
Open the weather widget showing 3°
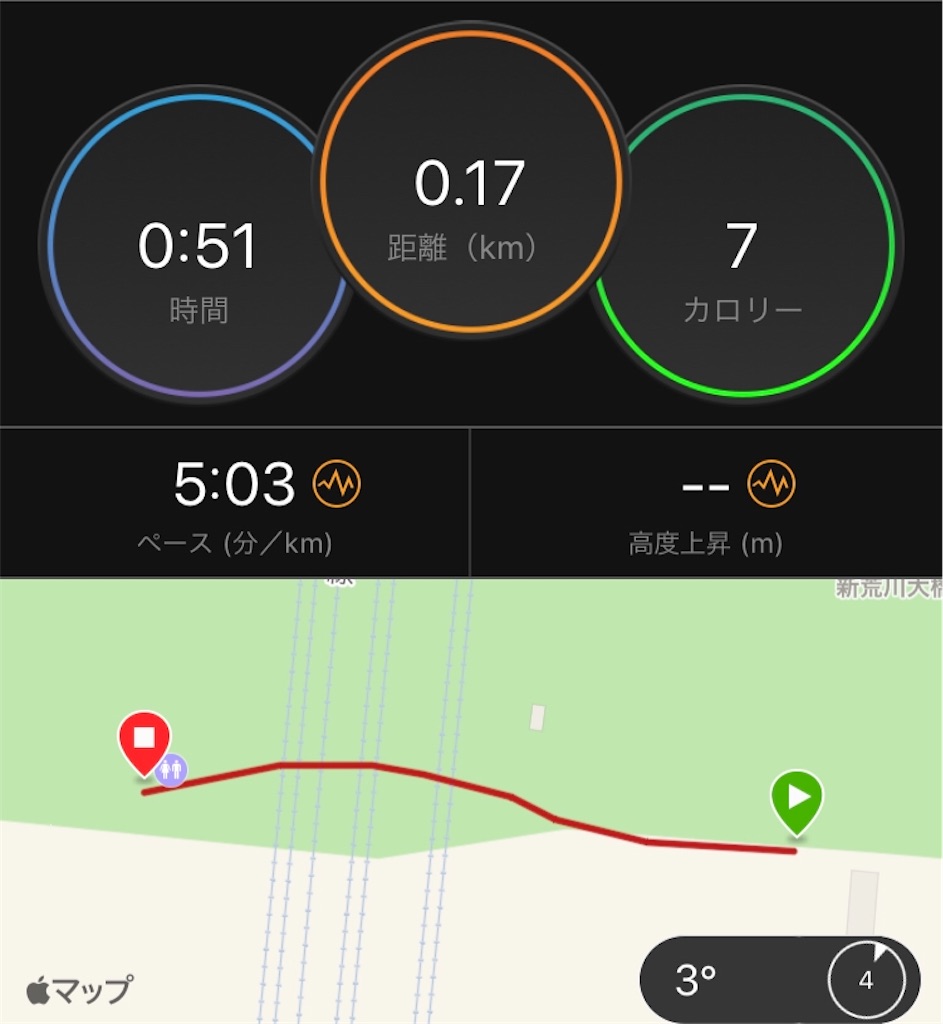[x=780, y=980]
